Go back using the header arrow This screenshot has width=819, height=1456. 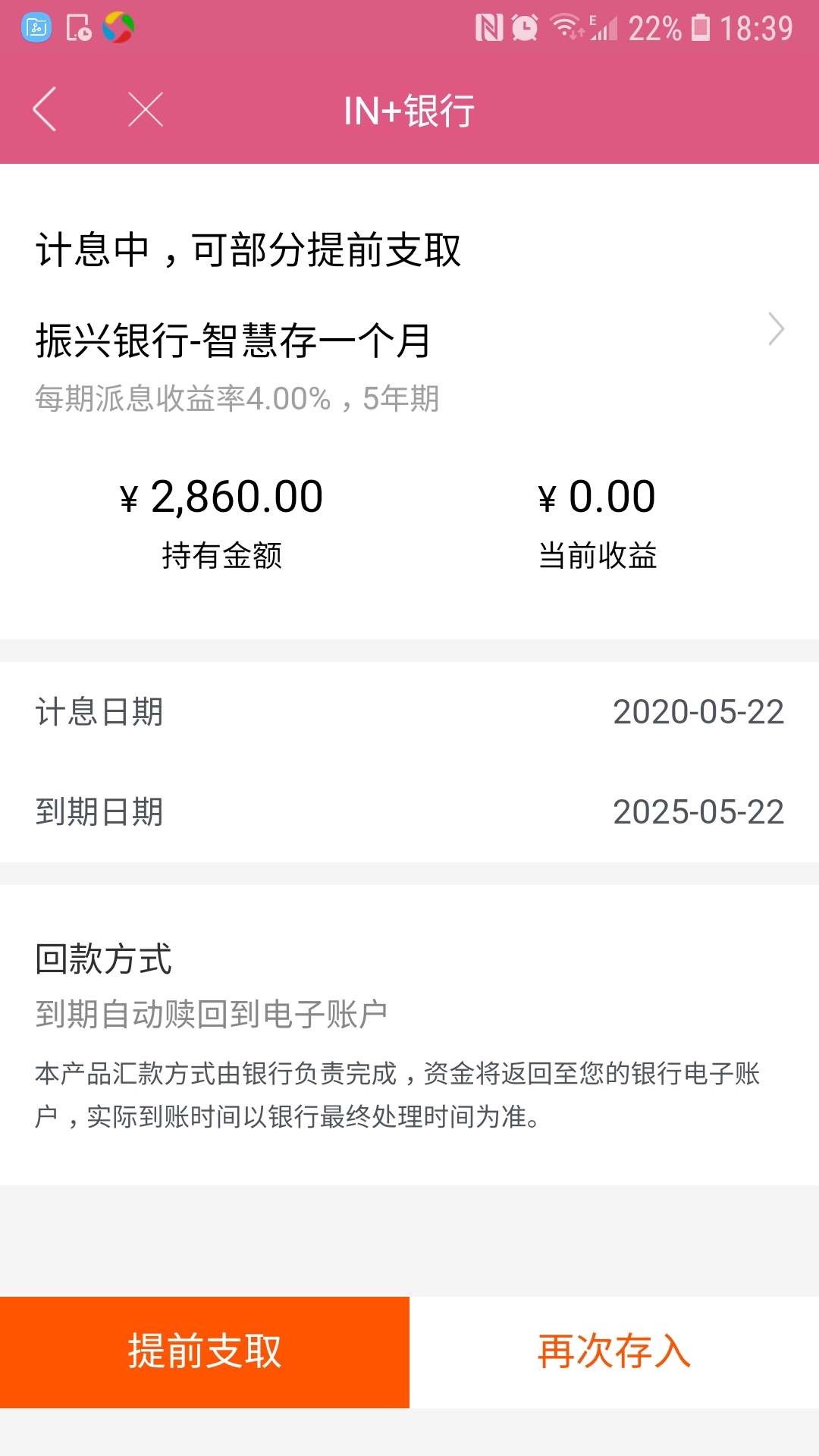(45, 109)
